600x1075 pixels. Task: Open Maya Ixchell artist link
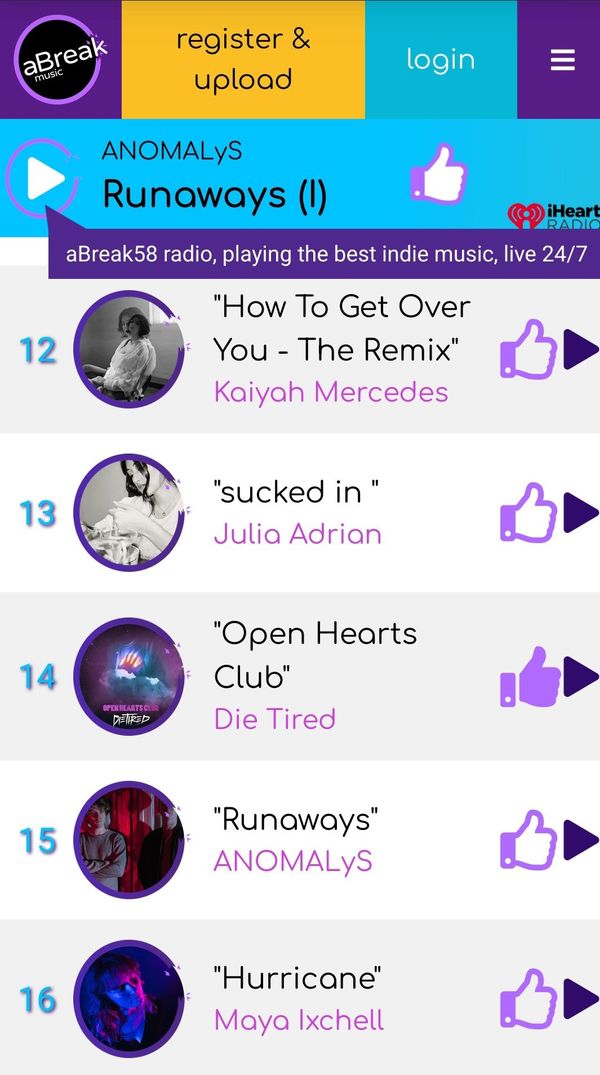pos(298,1021)
